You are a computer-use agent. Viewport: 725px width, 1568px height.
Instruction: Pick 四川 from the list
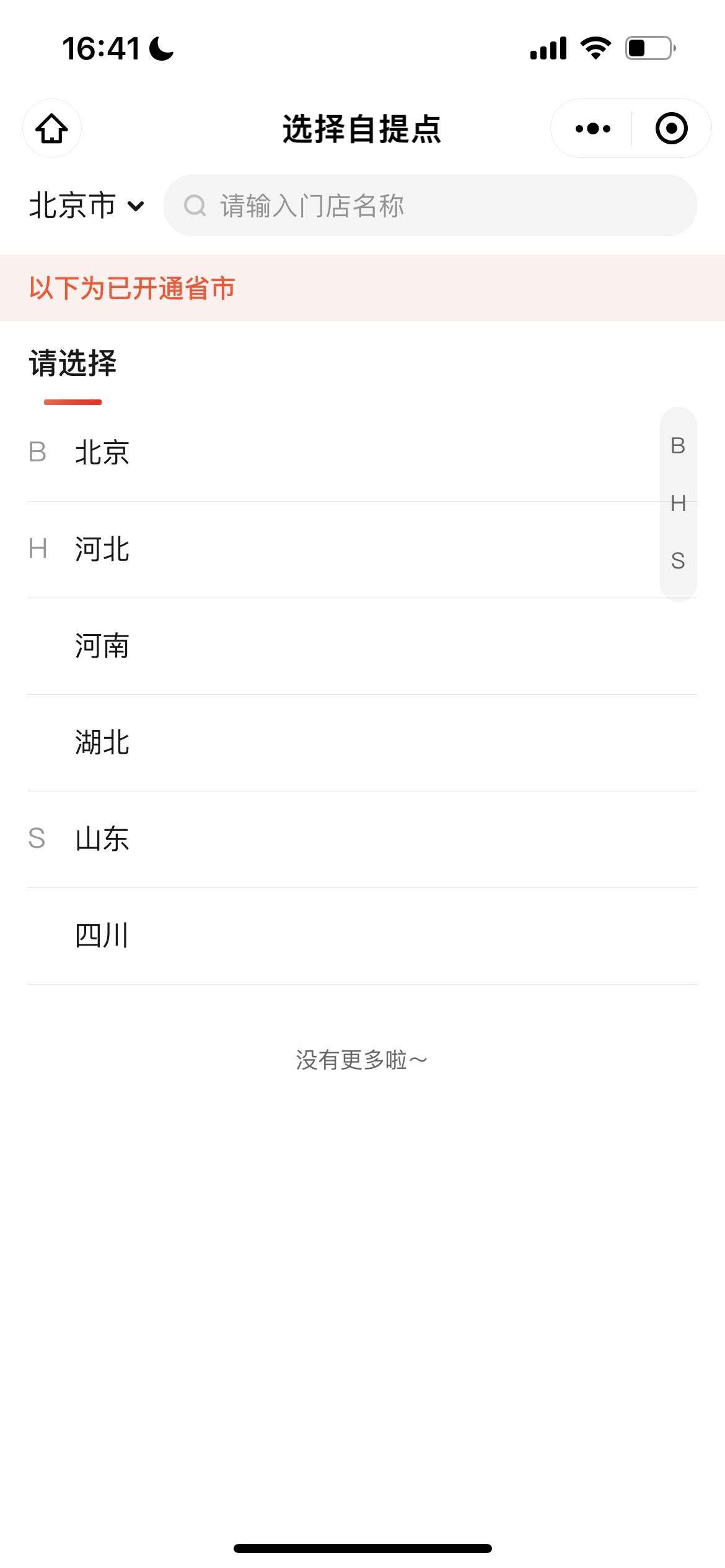(102, 936)
